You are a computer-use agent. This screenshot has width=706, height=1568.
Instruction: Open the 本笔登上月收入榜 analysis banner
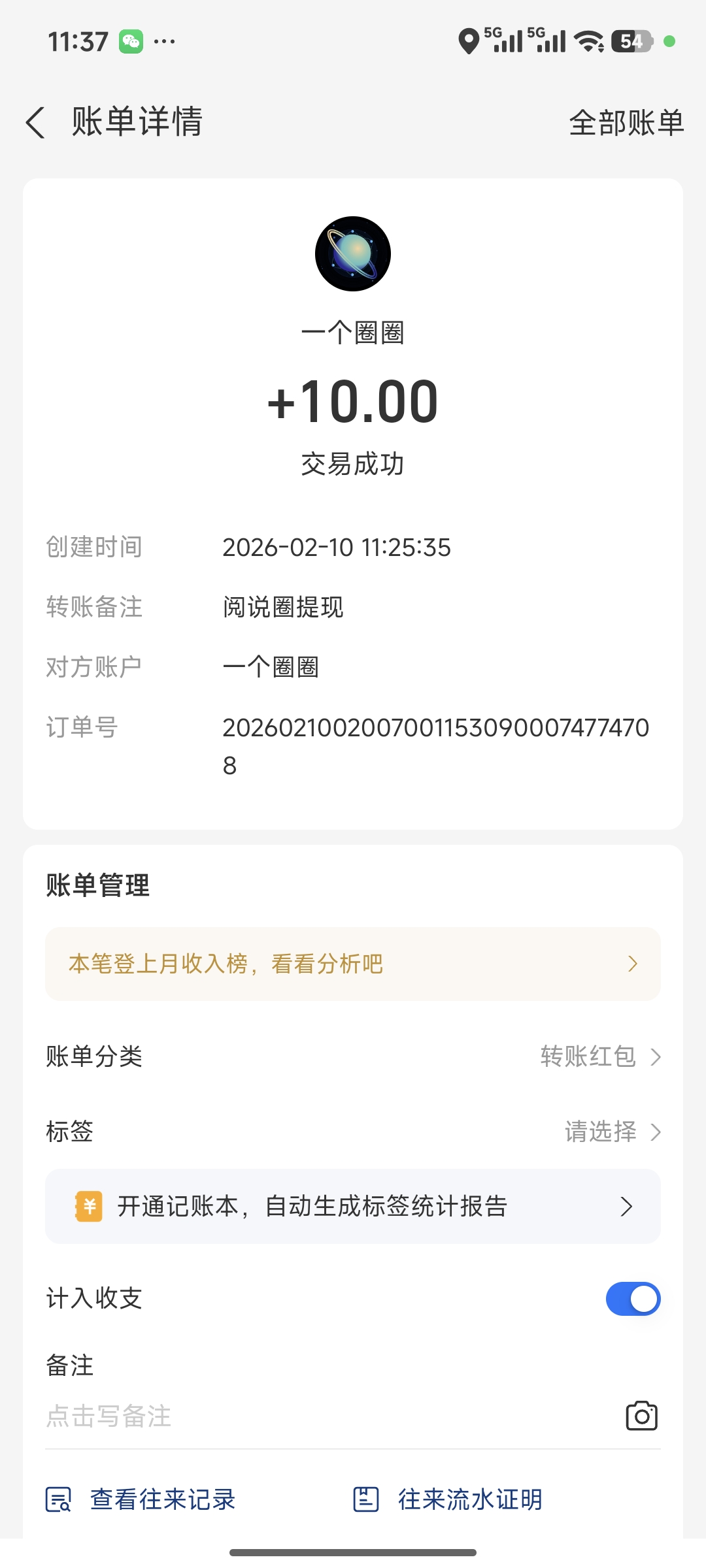pyautogui.click(x=353, y=964)
